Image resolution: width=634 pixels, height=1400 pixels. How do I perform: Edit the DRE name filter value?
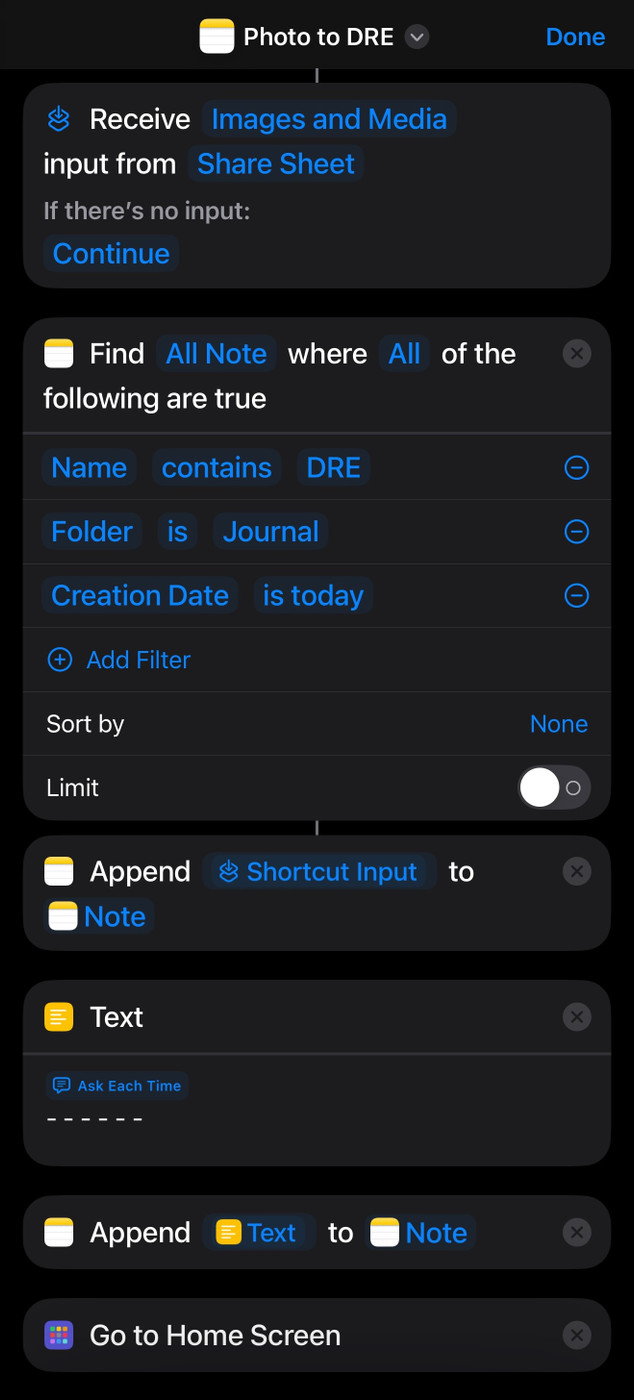[x=334, y=468]
